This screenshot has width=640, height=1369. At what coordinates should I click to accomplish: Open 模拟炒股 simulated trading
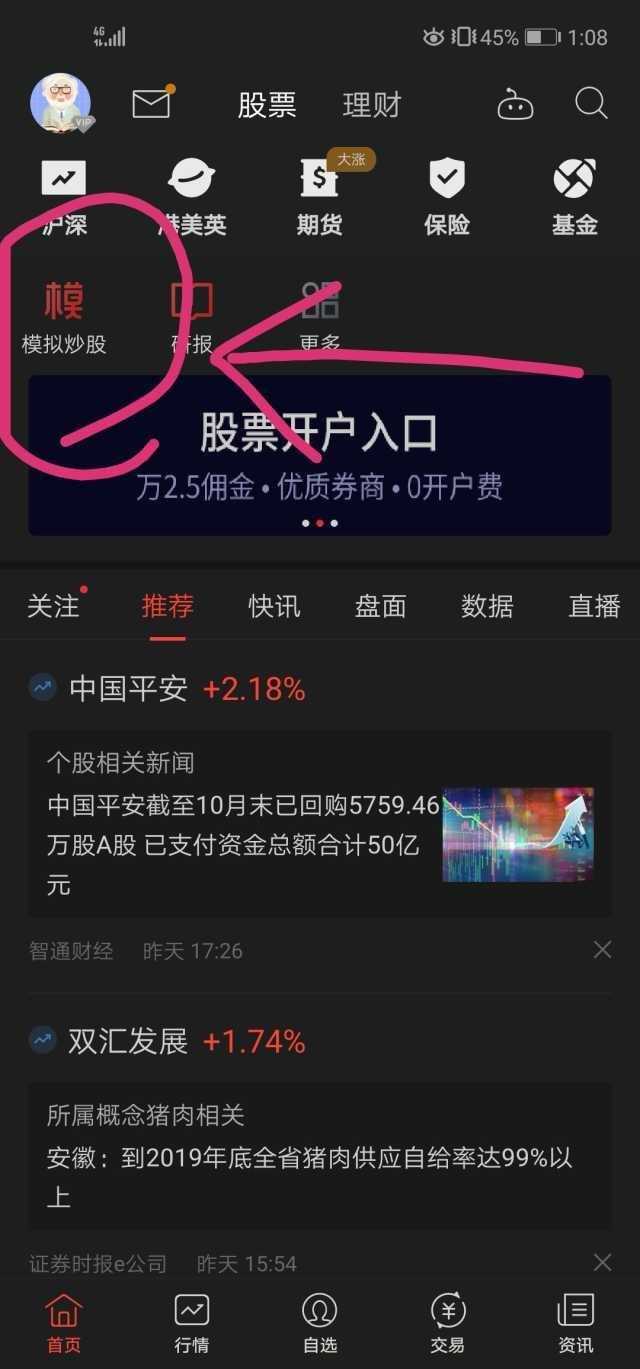(64, 317)
